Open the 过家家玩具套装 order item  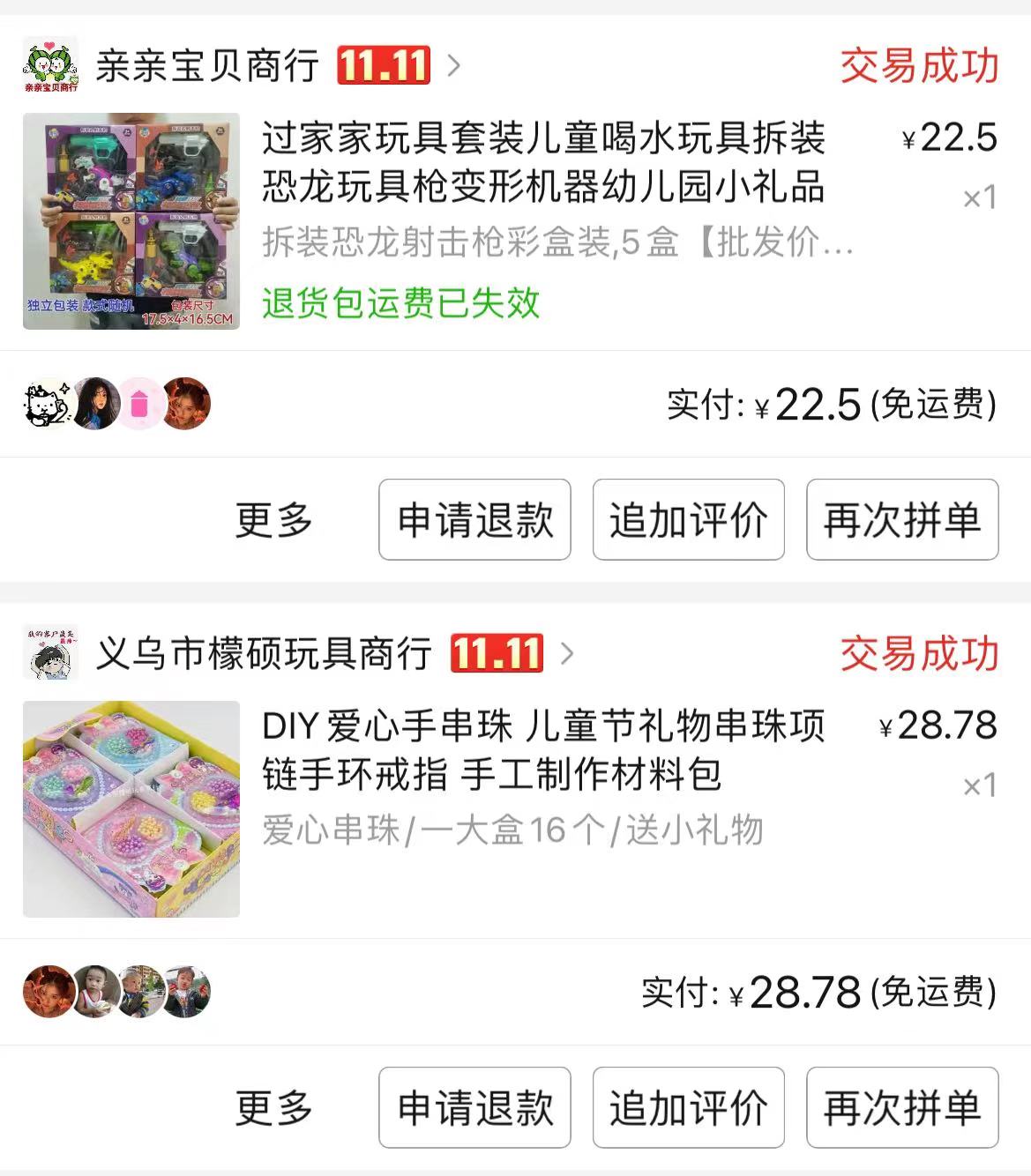(542, 162)
